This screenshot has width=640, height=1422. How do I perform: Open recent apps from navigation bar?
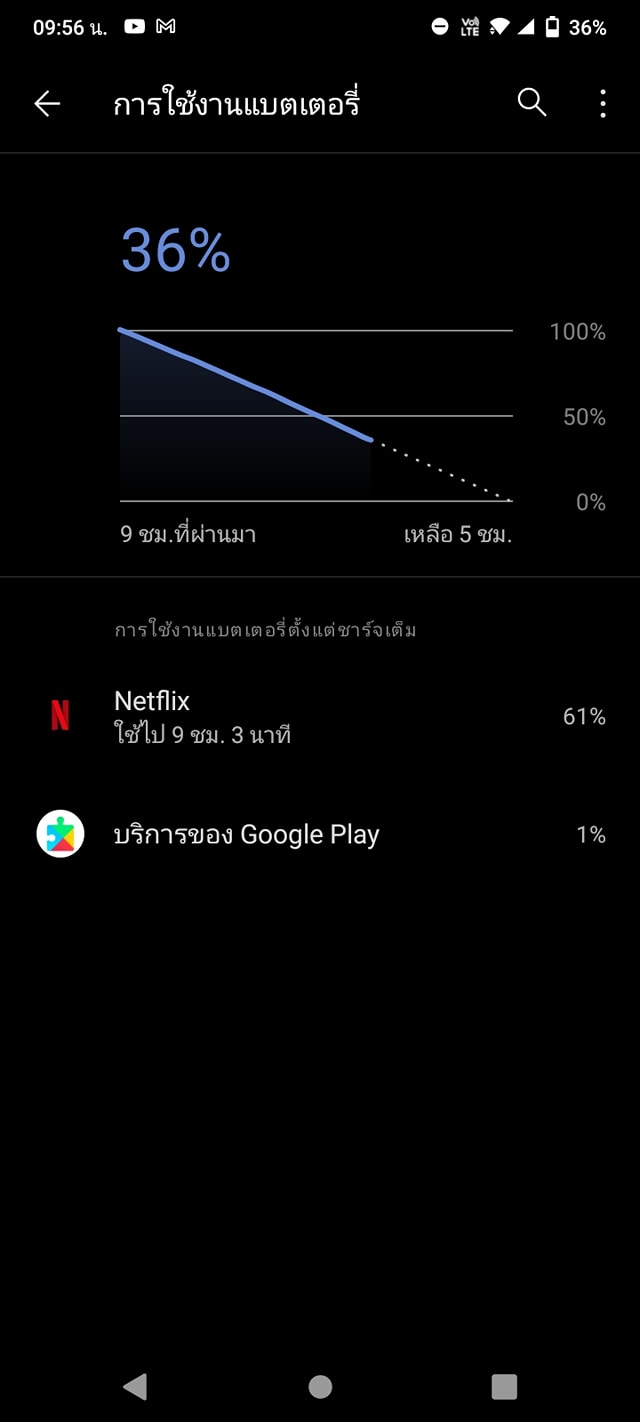(x=504, y=1386)
